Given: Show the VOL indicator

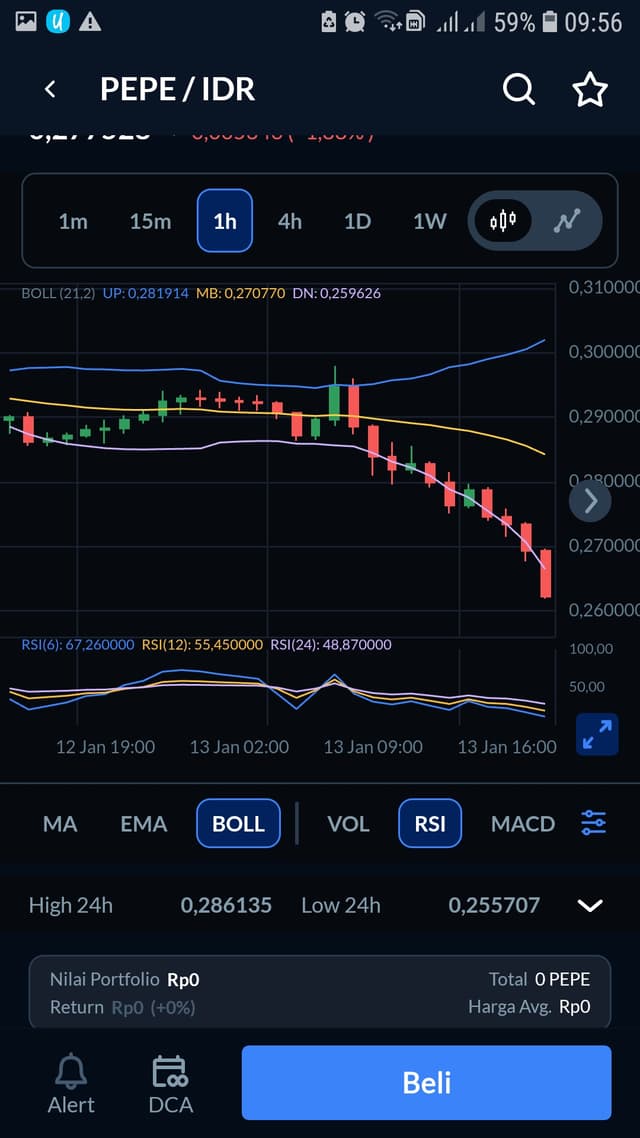Looking at the screenshot, I should click(x=348, y=824).
